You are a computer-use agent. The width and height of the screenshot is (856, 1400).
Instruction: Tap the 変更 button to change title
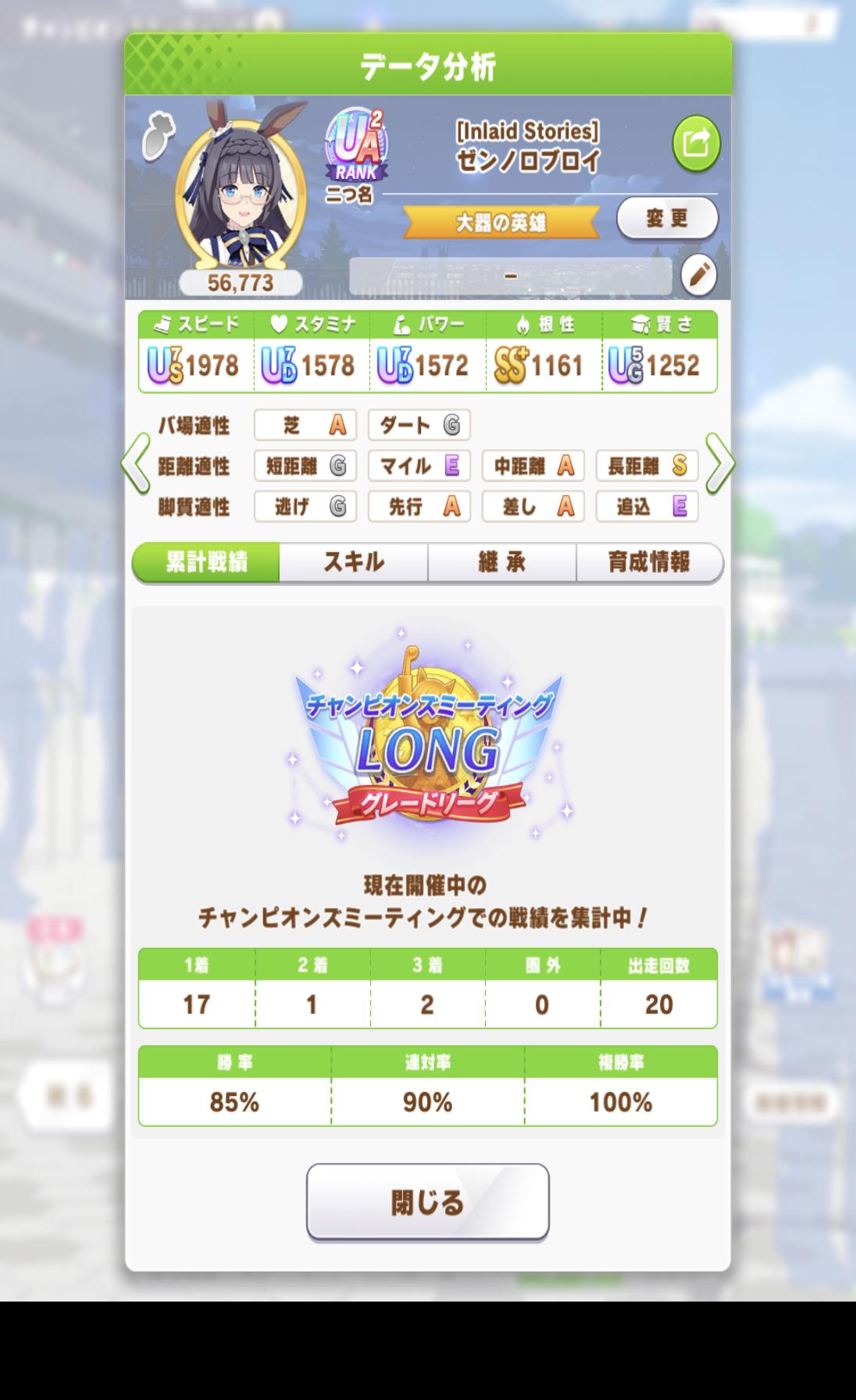[667, 218]
